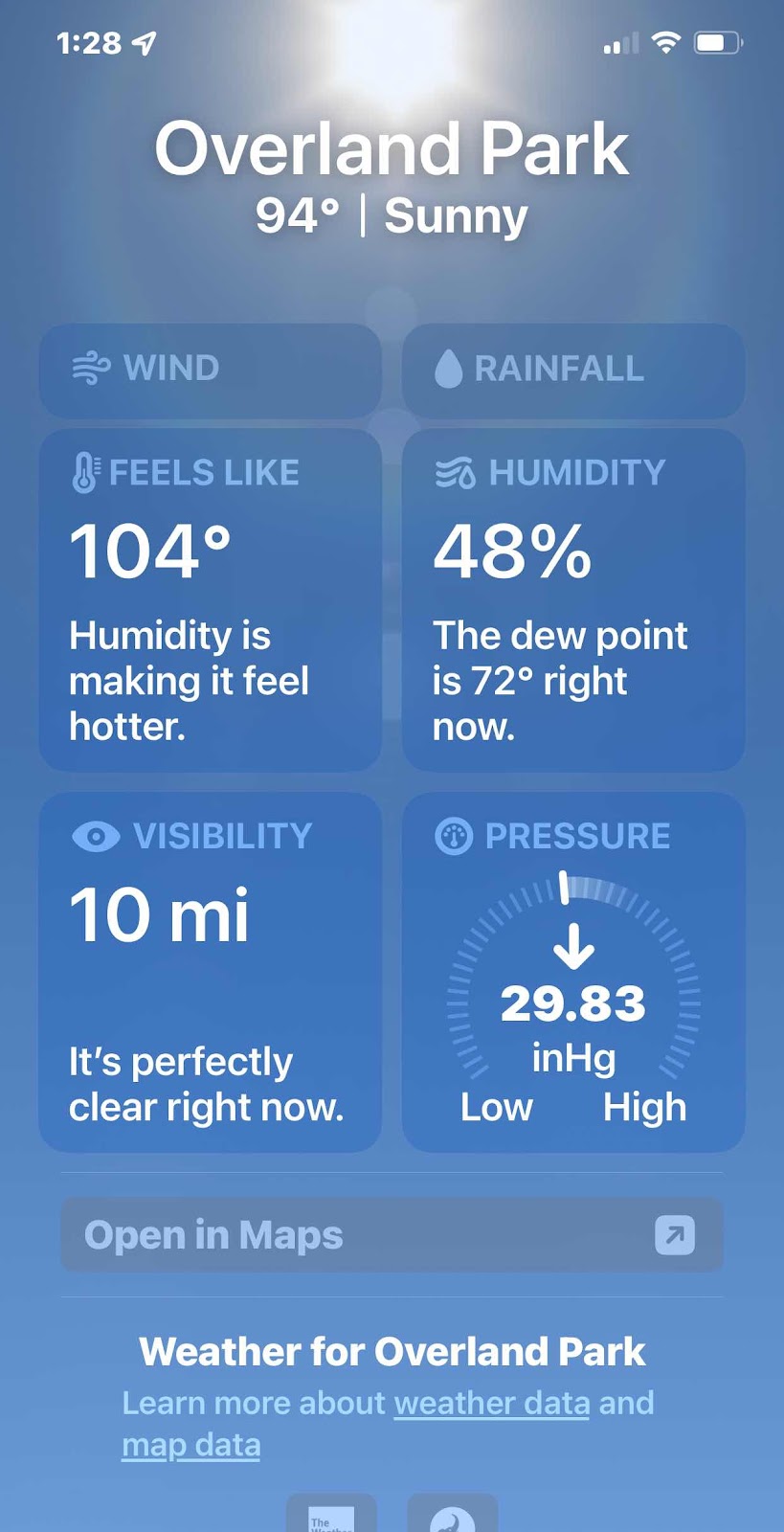Screen dimensions: 784x1532
Task: Open the Feels Like details card
Action: click(x=210, y=600)
